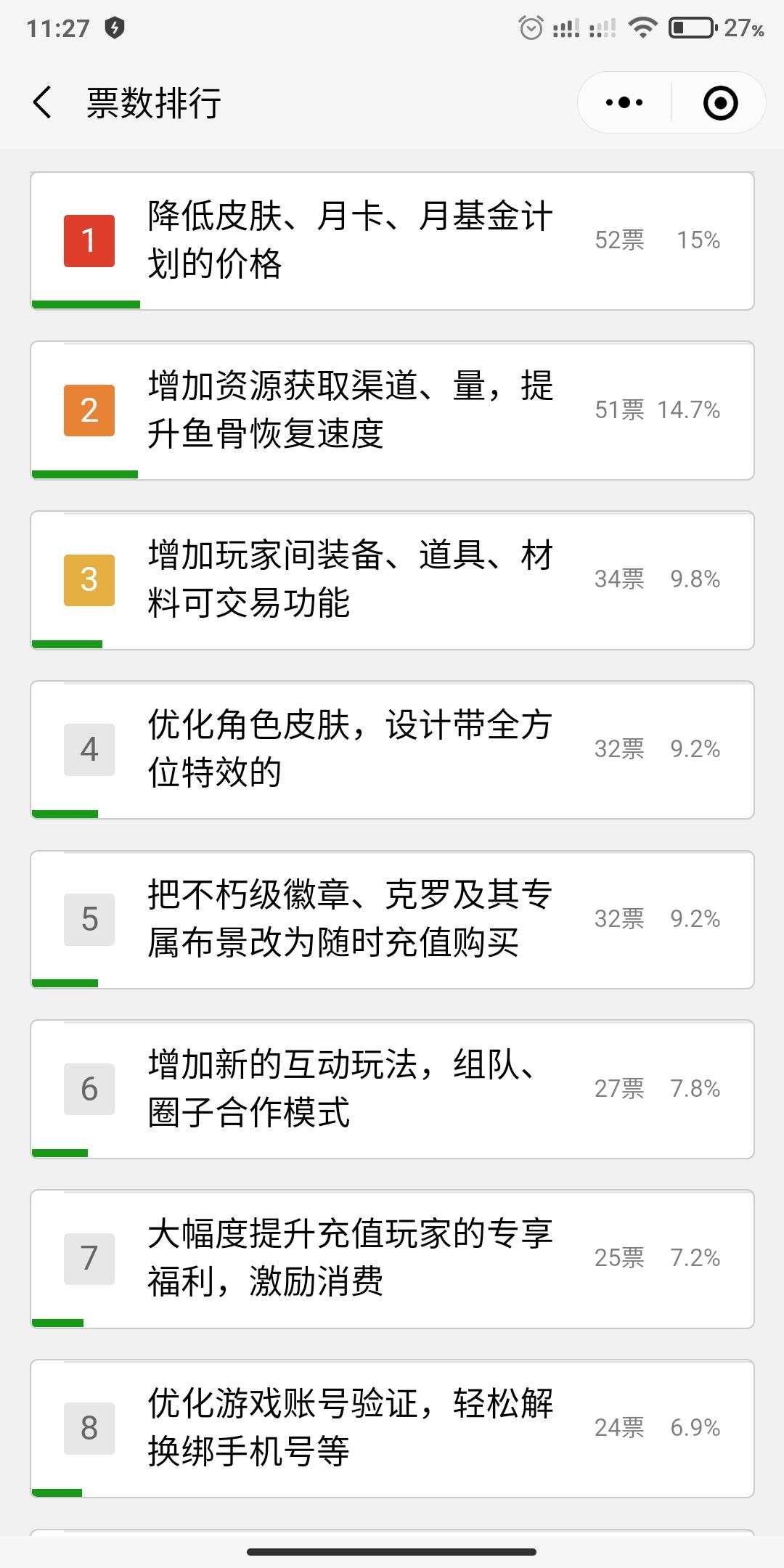Close the mini program with the circle button
The height and width of the screenshot is (1568, 784).
point(720,102)
